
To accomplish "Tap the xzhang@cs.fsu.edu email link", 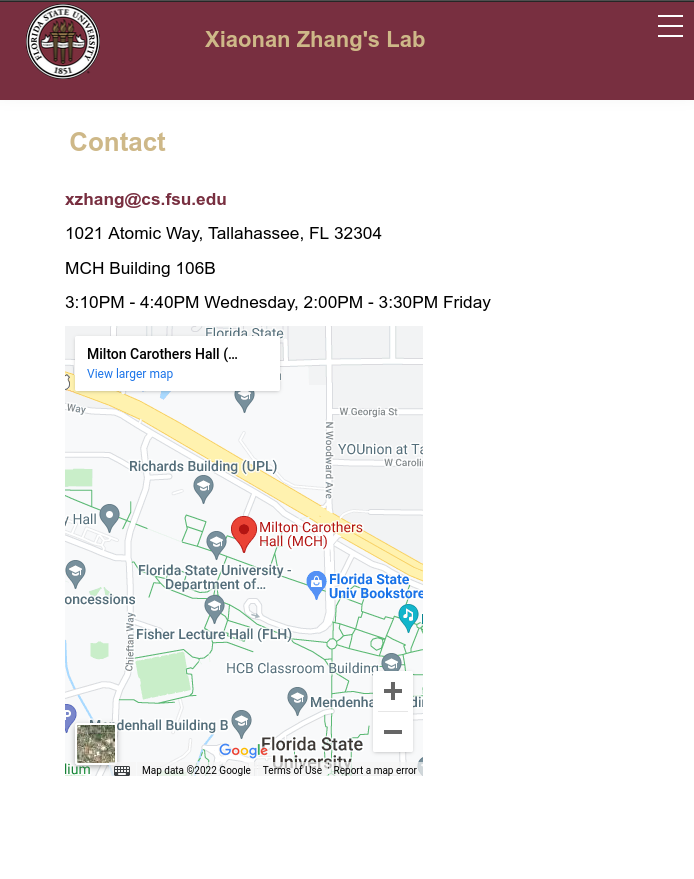I will point(146,199).
